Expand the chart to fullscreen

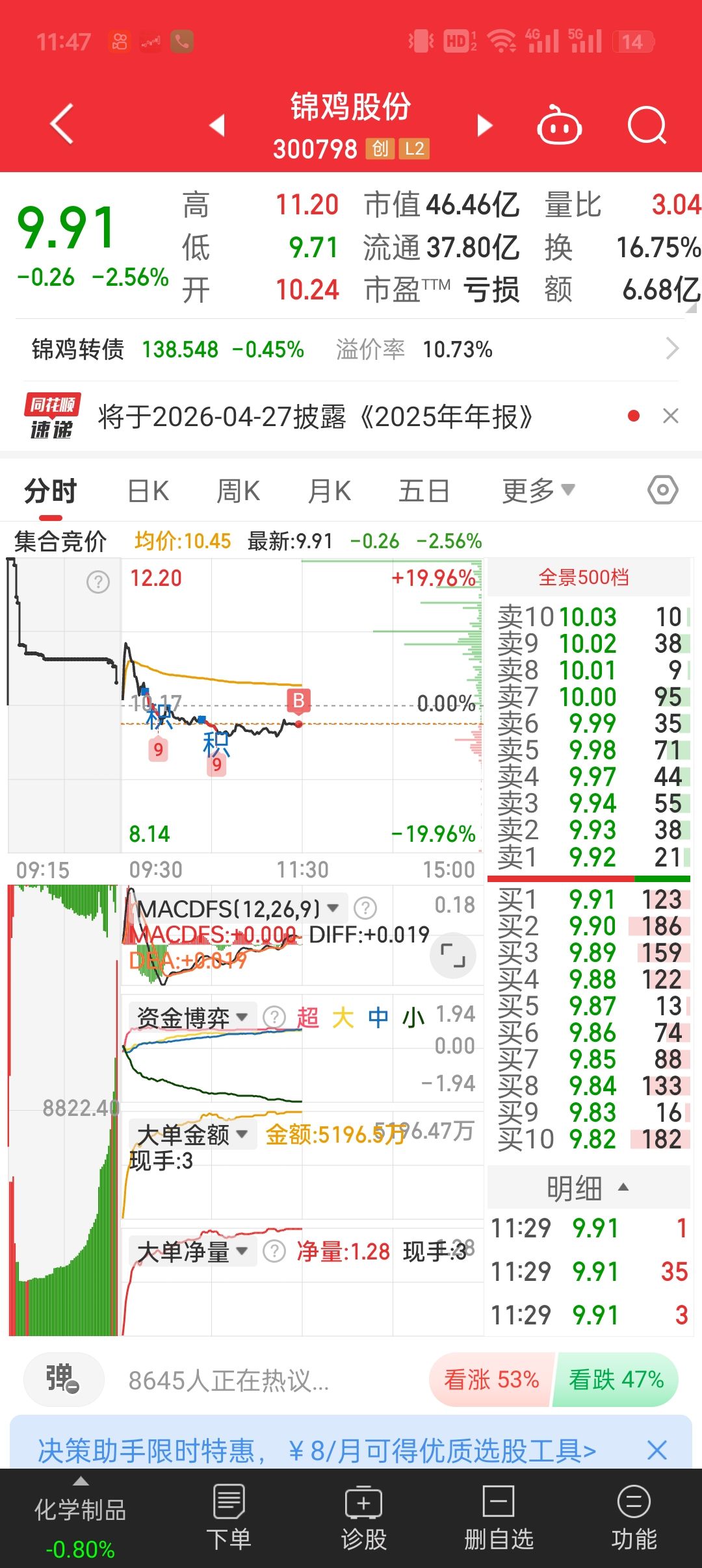tap(453, 955)
